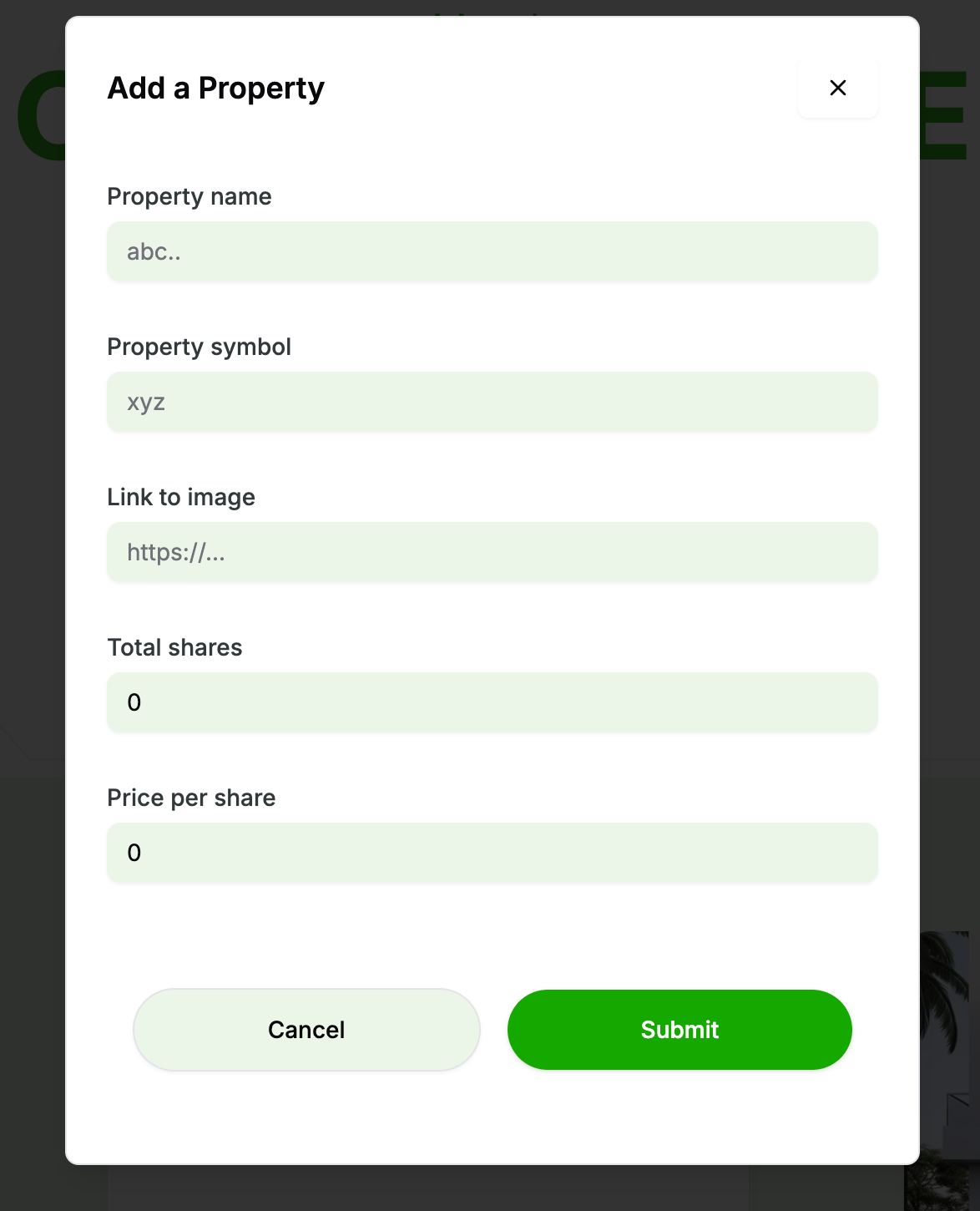Tap the Price per share field
This screenshot has width=980, height=1211.
(492, 853)
